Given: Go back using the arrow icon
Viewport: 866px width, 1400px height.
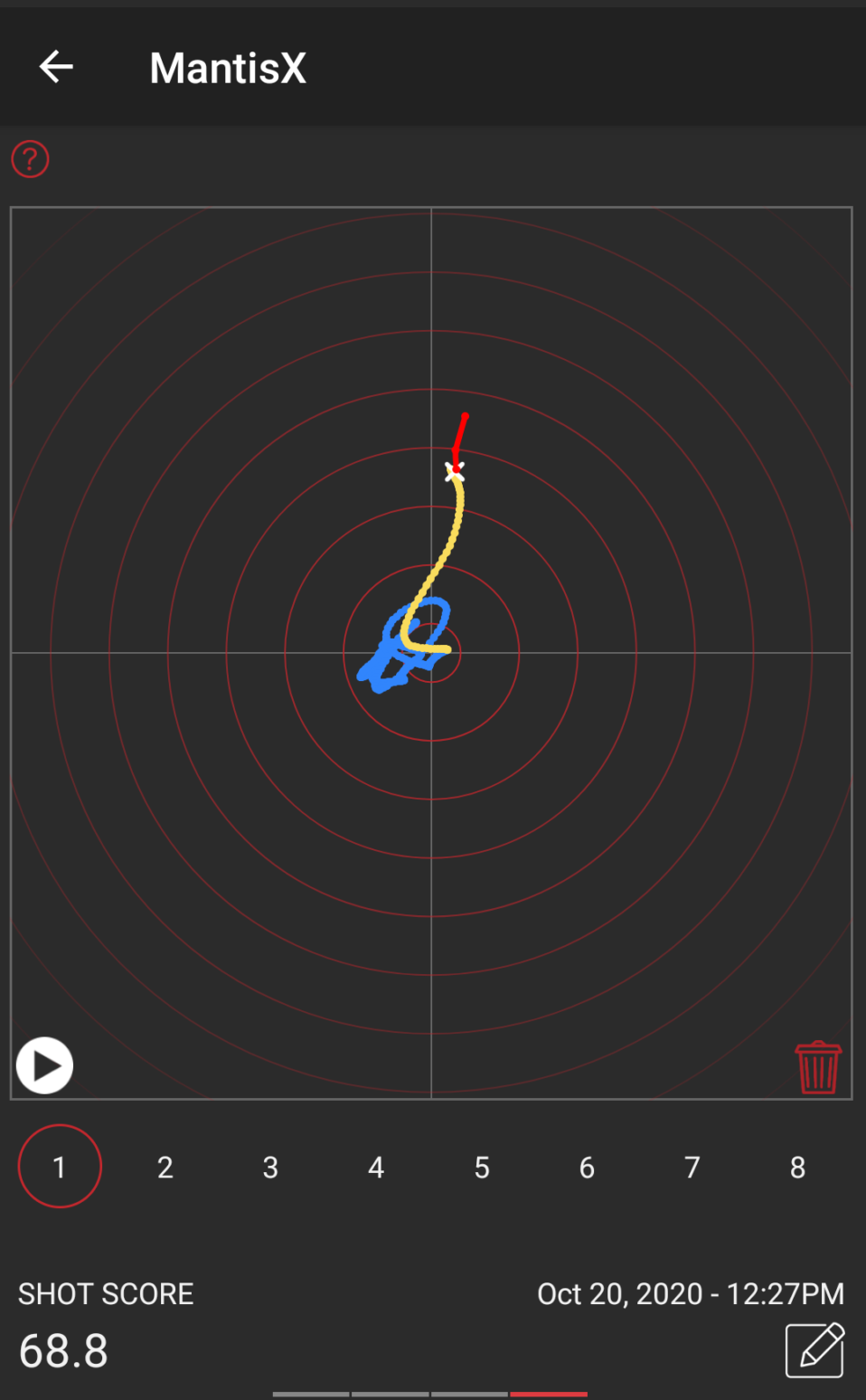Looking at the screenshot, I should 56,67.
